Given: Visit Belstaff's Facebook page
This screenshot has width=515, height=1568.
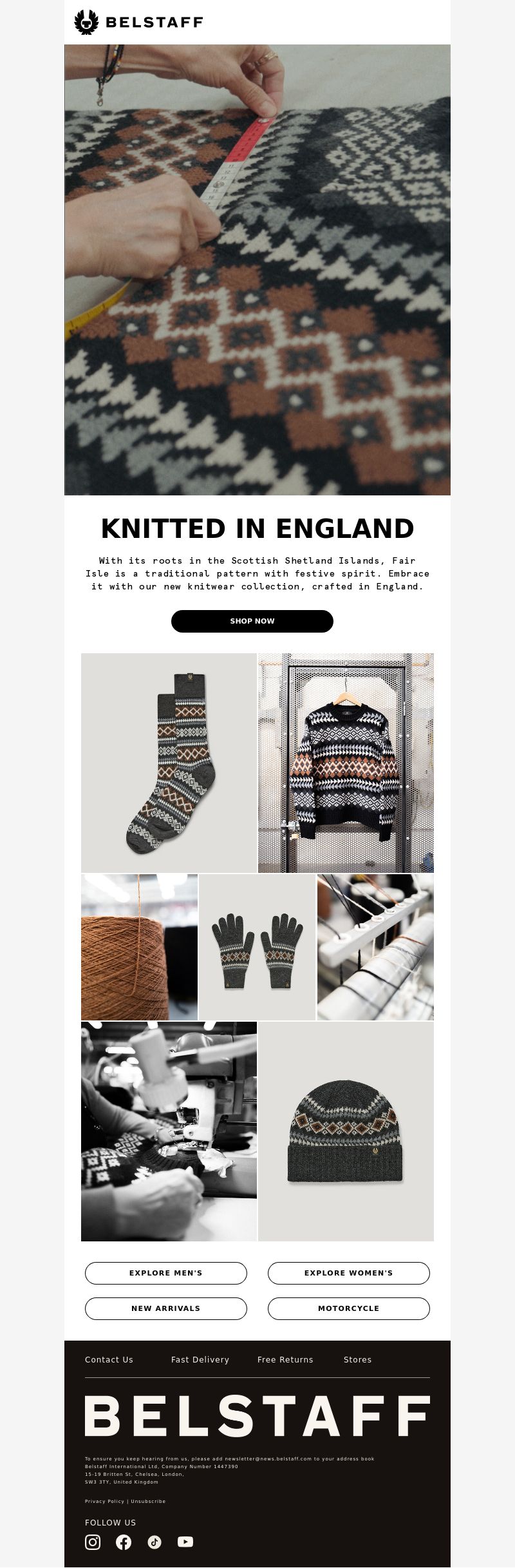Looking at the screenshot, I should tap(124, 1542).
